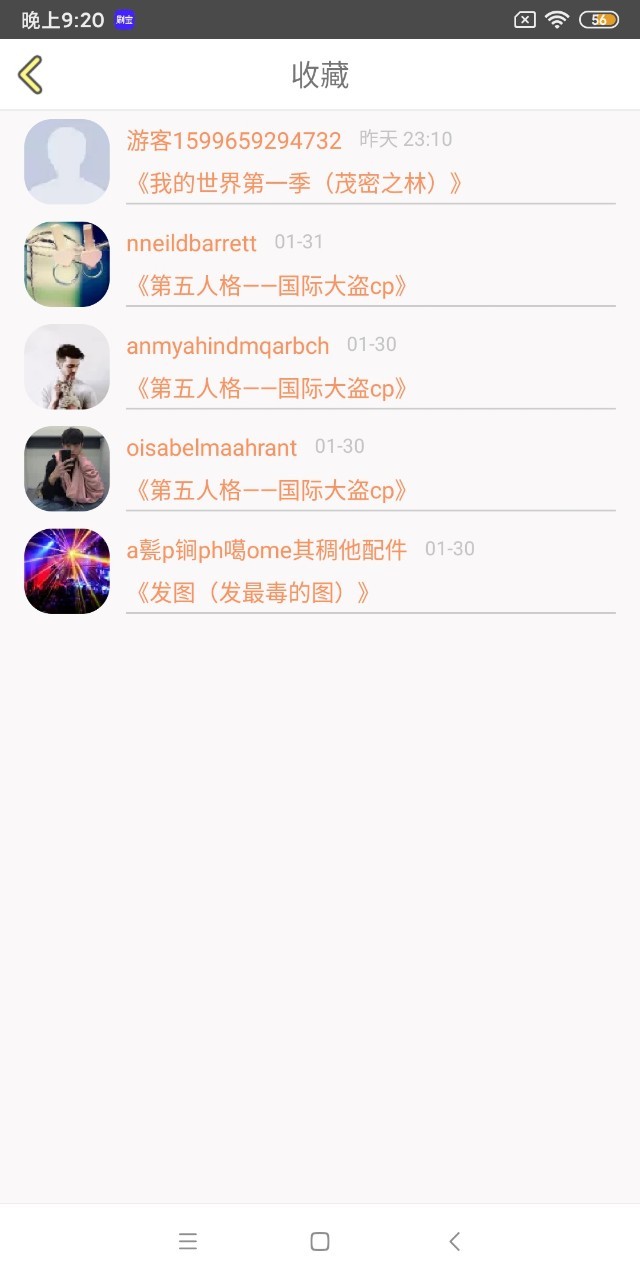
Task: Open recent apps from navigation bar
Action: tap(188, 1241)
